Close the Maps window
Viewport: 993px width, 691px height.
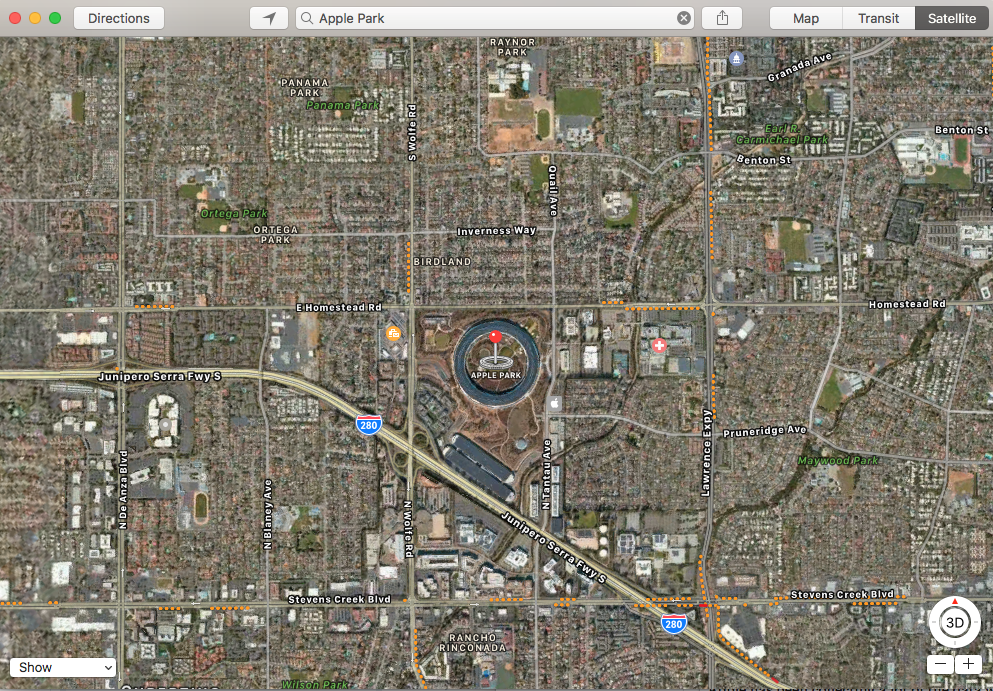[15, 18]
